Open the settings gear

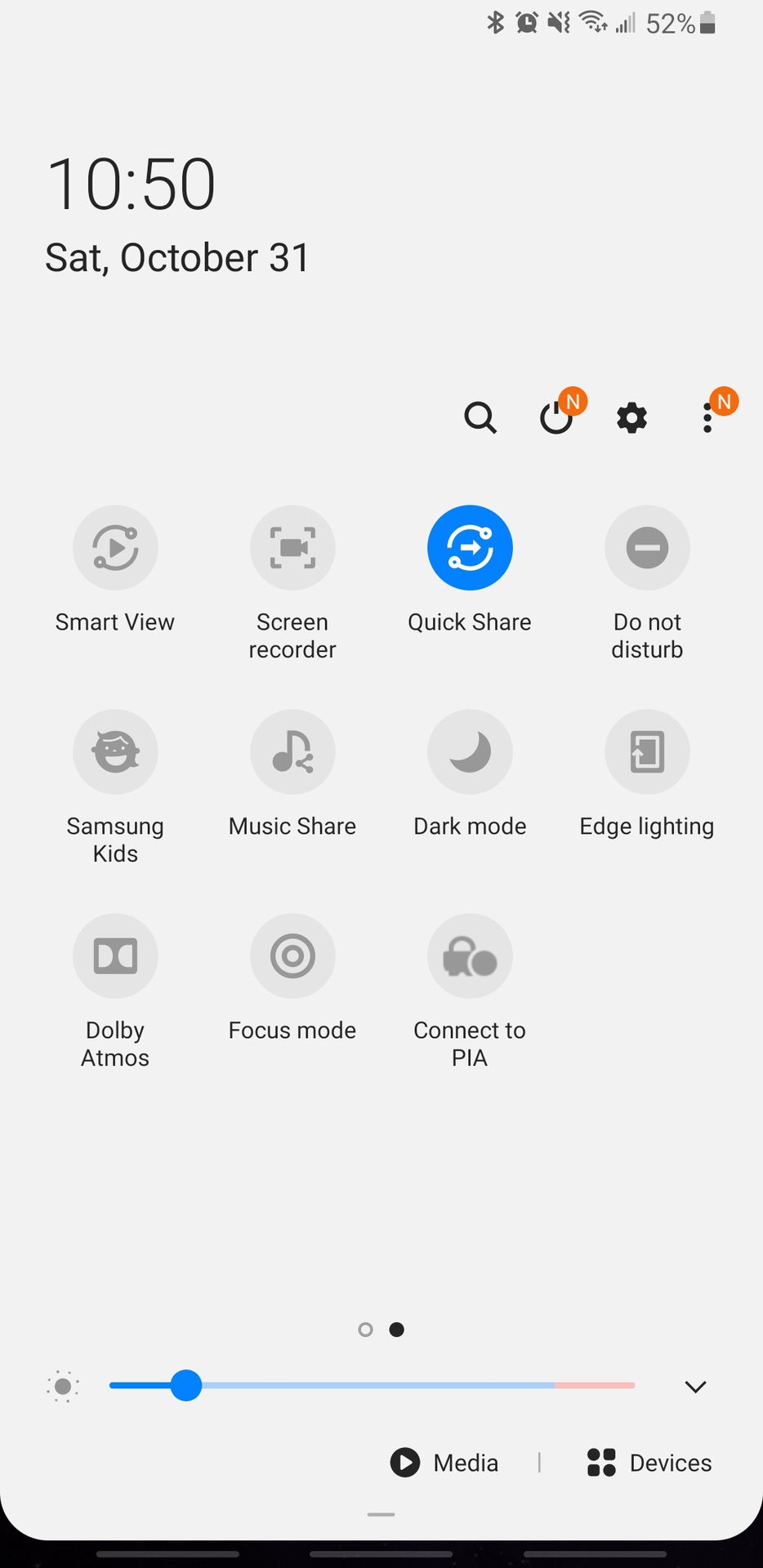click(x=631, y=418)
